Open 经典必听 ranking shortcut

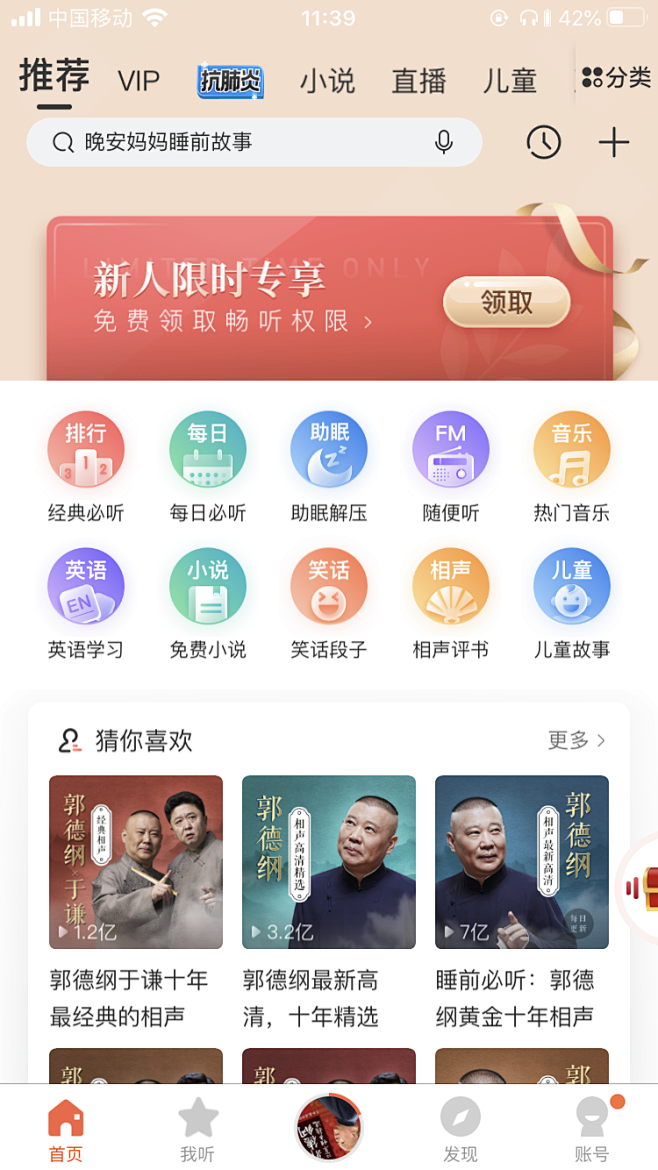click(x=86, y=468)
